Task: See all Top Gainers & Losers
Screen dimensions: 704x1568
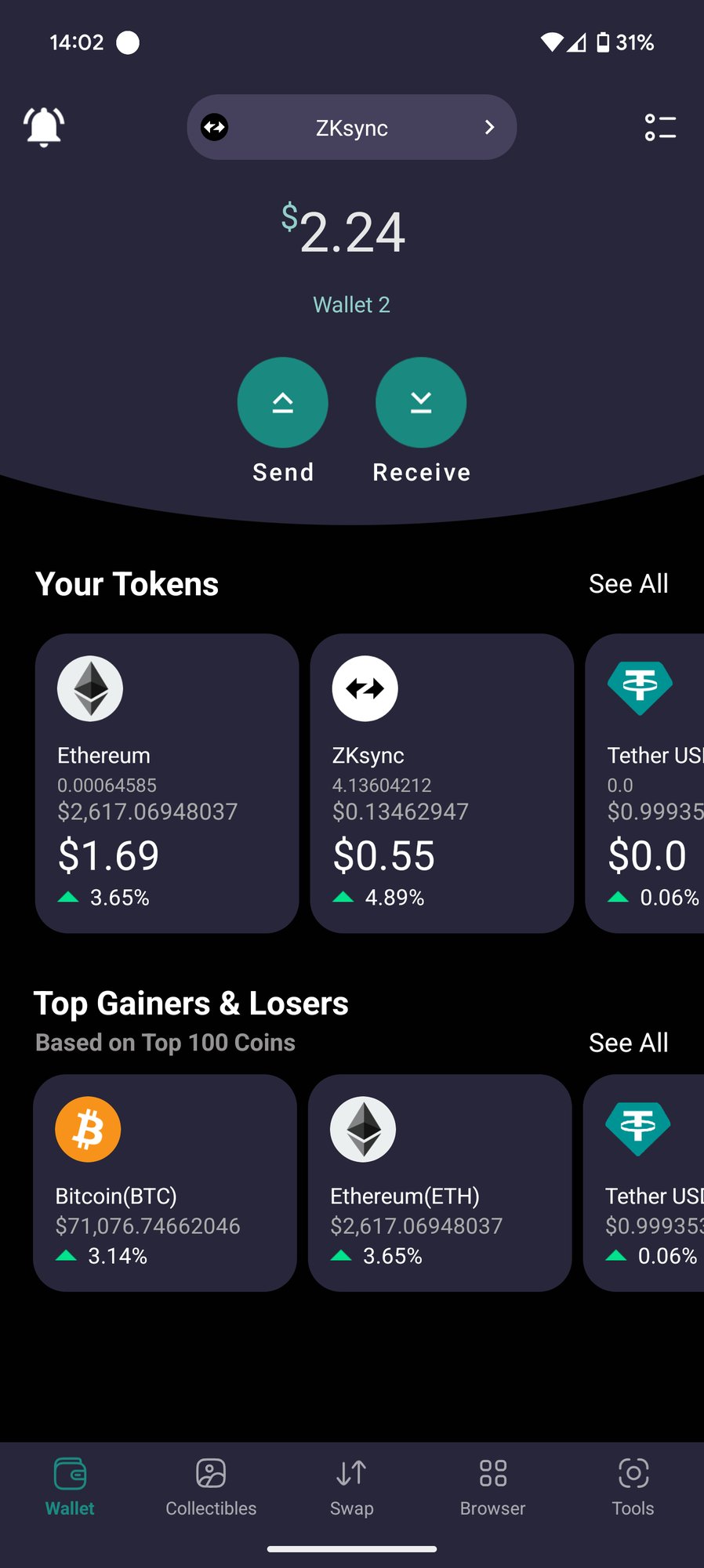Action: (628, 1043)
